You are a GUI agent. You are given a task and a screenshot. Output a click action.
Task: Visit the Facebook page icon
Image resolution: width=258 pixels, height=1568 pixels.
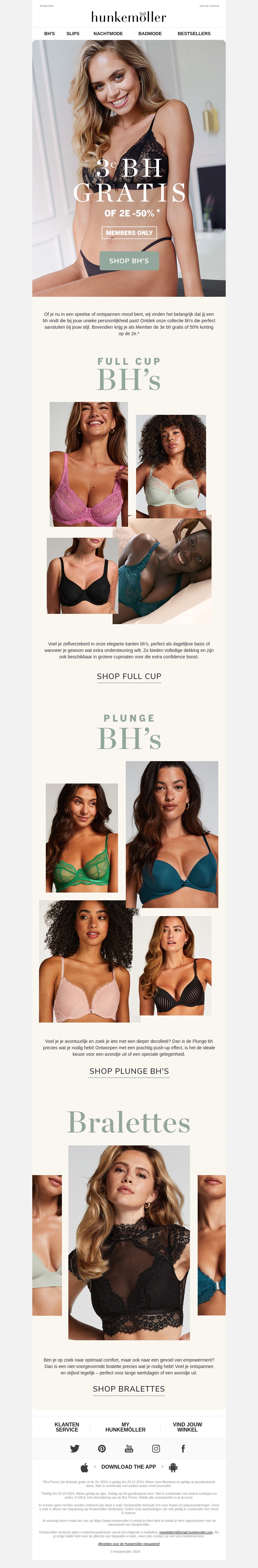183,1449
